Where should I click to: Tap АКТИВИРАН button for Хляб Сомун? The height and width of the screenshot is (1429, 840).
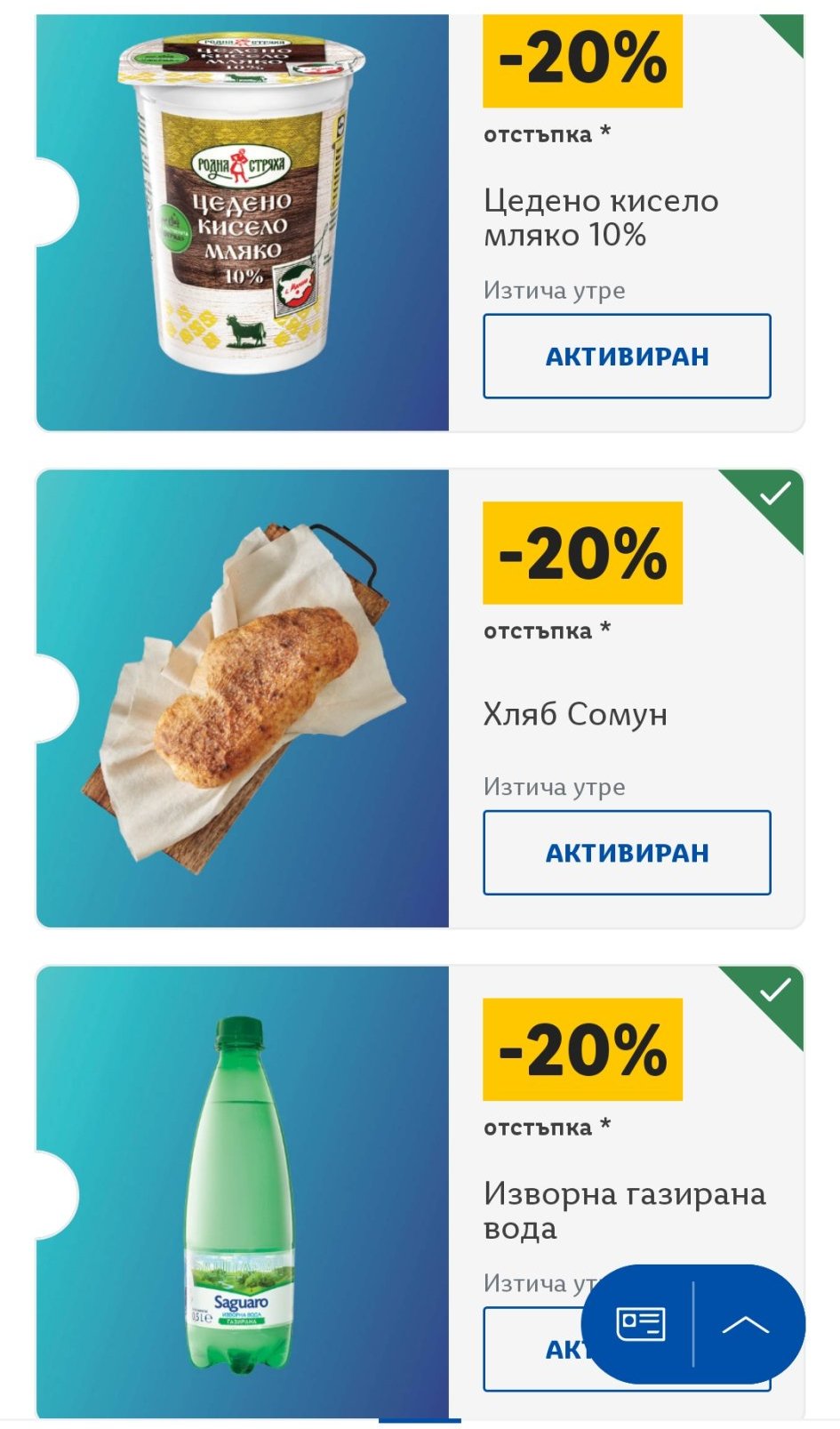(x=627, y=852)
